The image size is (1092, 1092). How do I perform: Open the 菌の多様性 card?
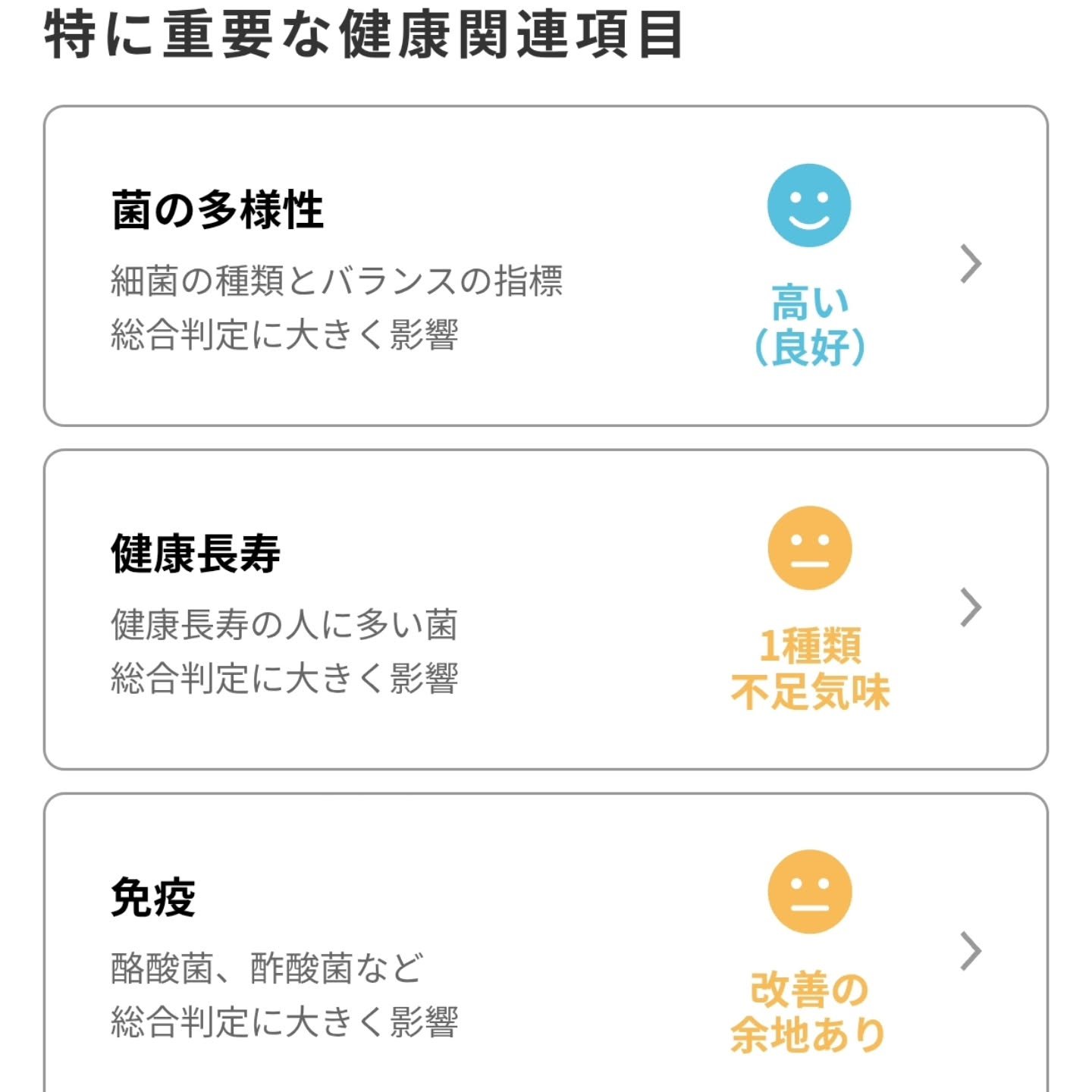click(546, 265)
